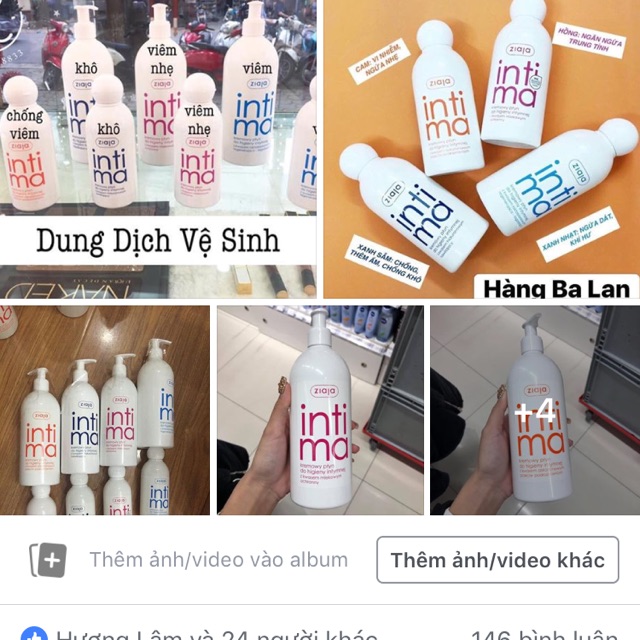
Task: Open photo of hand holding pink intima bottle
Action: (320, 410)
